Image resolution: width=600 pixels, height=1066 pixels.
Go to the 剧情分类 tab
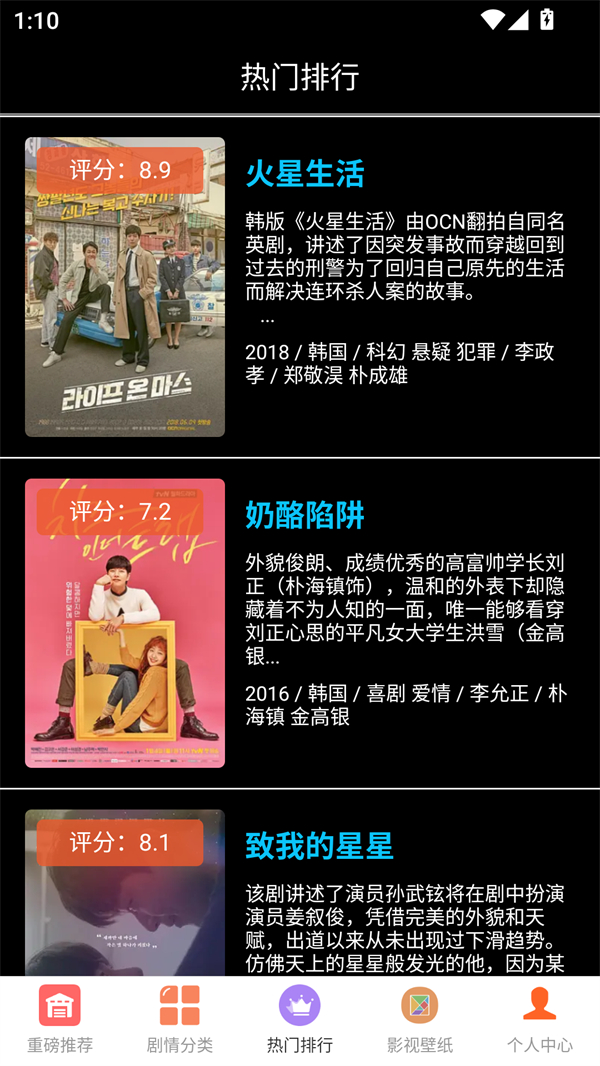click(x=180, y=1020)
